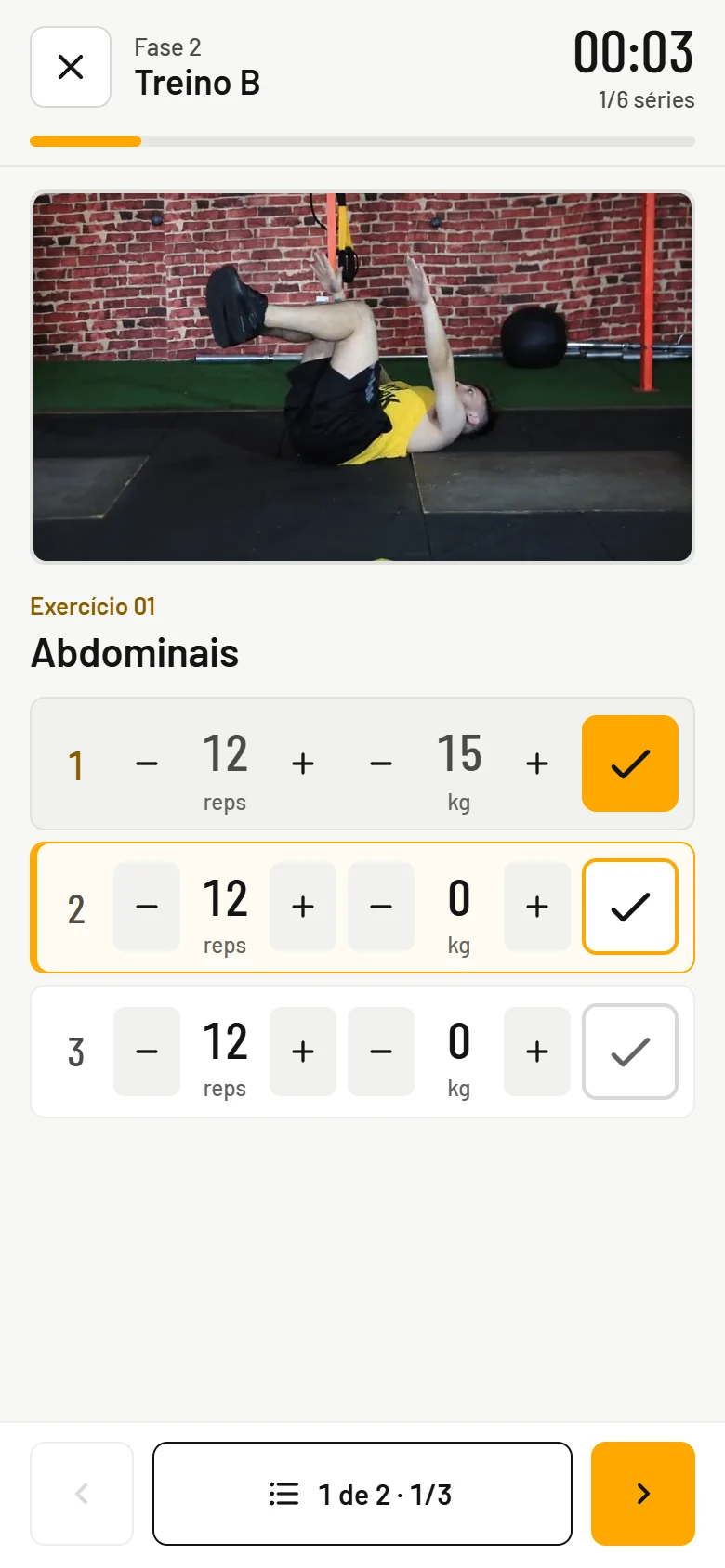Decrease kg weight for set 3
This screenshot has height=1568, width=725.
[x=381, y=1052]
